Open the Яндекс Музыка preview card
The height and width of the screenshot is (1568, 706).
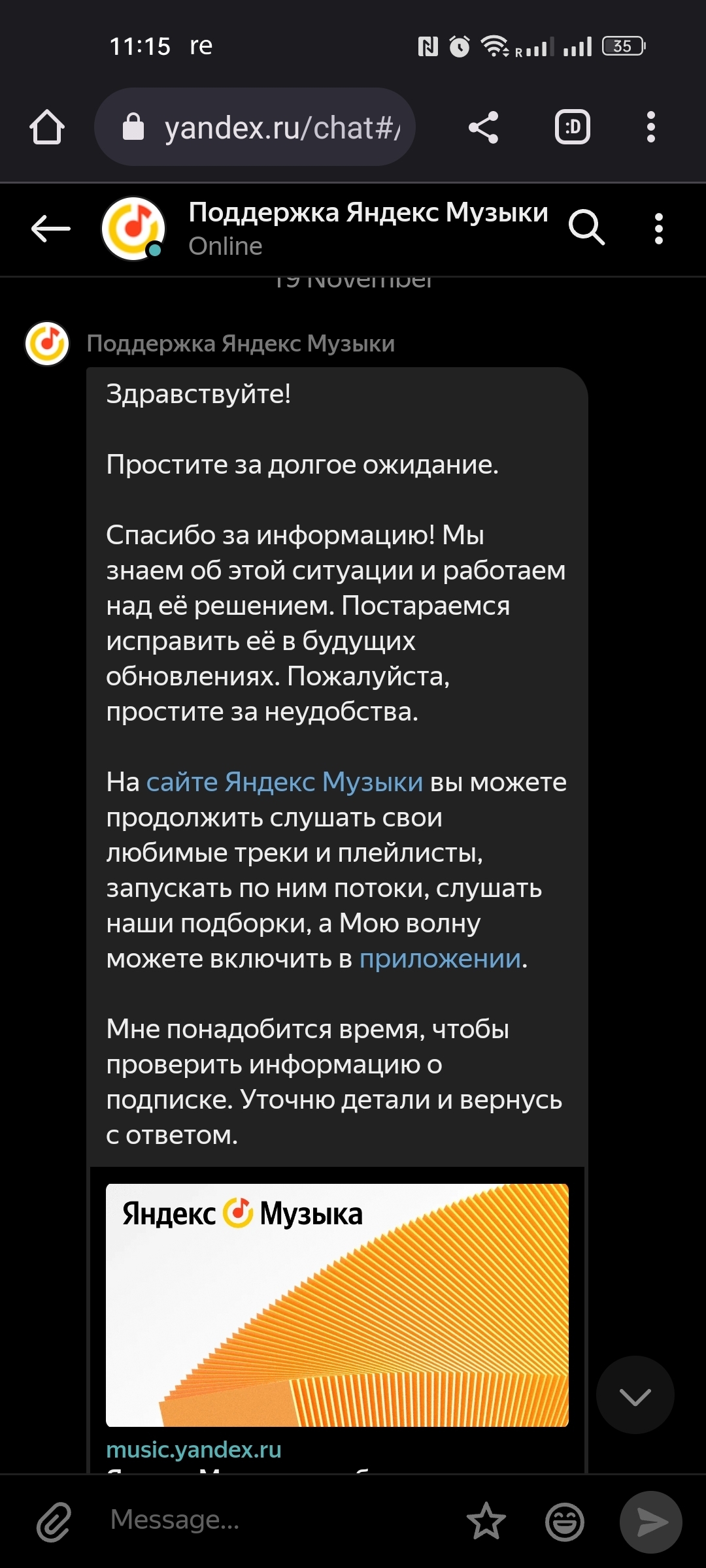337,1304
